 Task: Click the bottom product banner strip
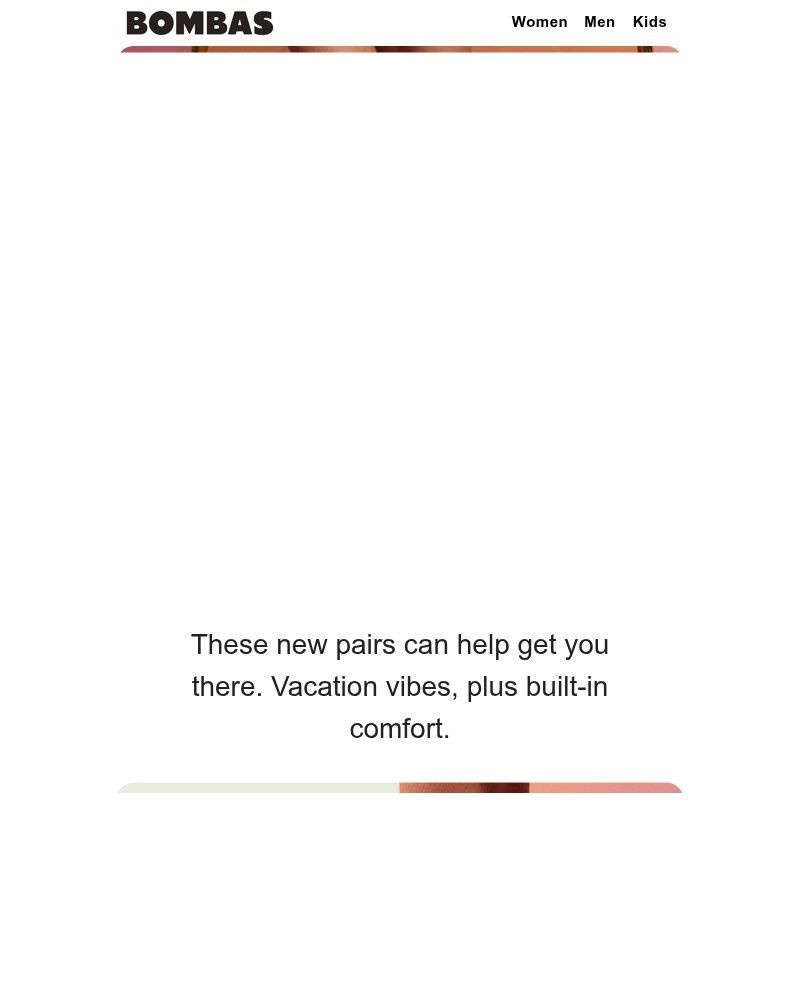click(x=400, y=788)
